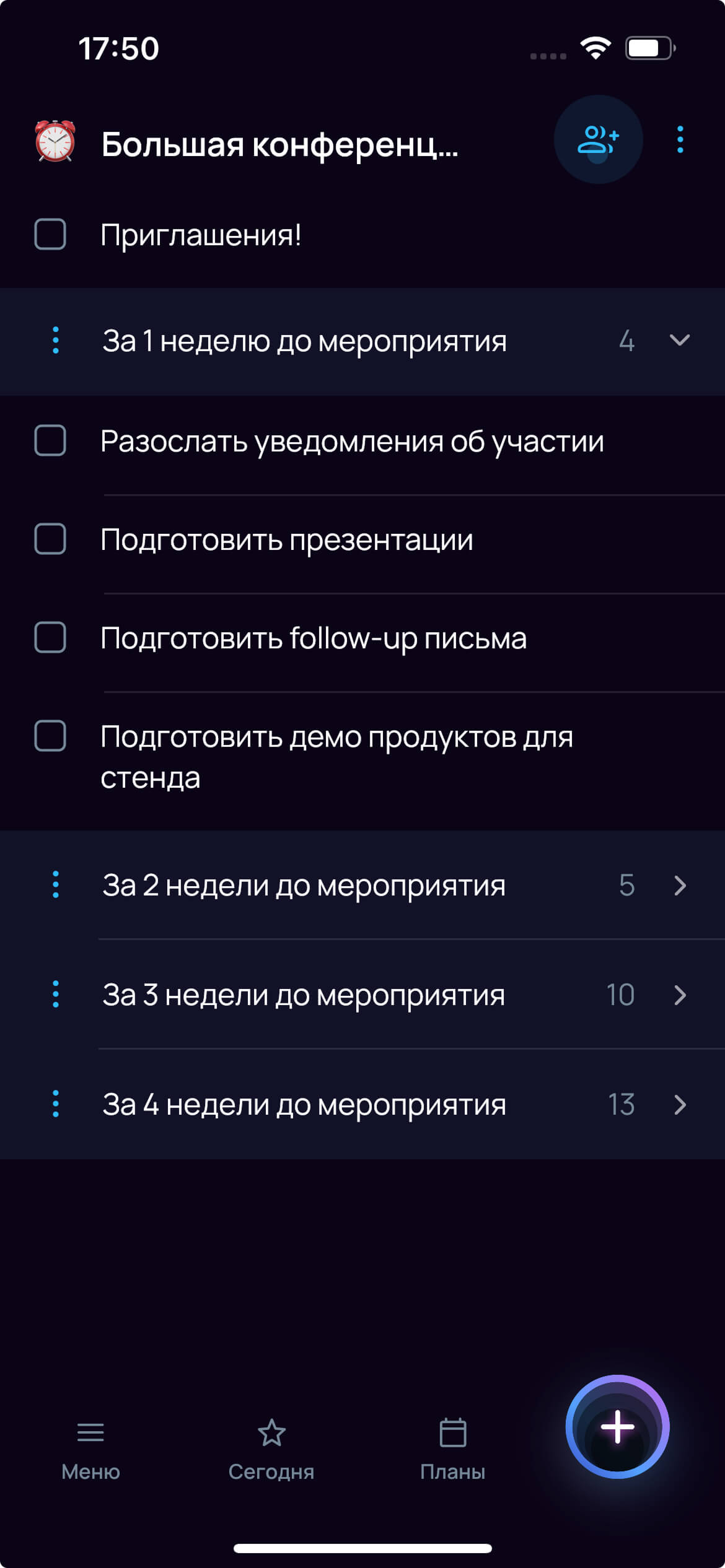The height and width of the screenshot is (1568, 725).
Task: Expand the За 2 недели до мероприятия section
Action: click(680, 886)
